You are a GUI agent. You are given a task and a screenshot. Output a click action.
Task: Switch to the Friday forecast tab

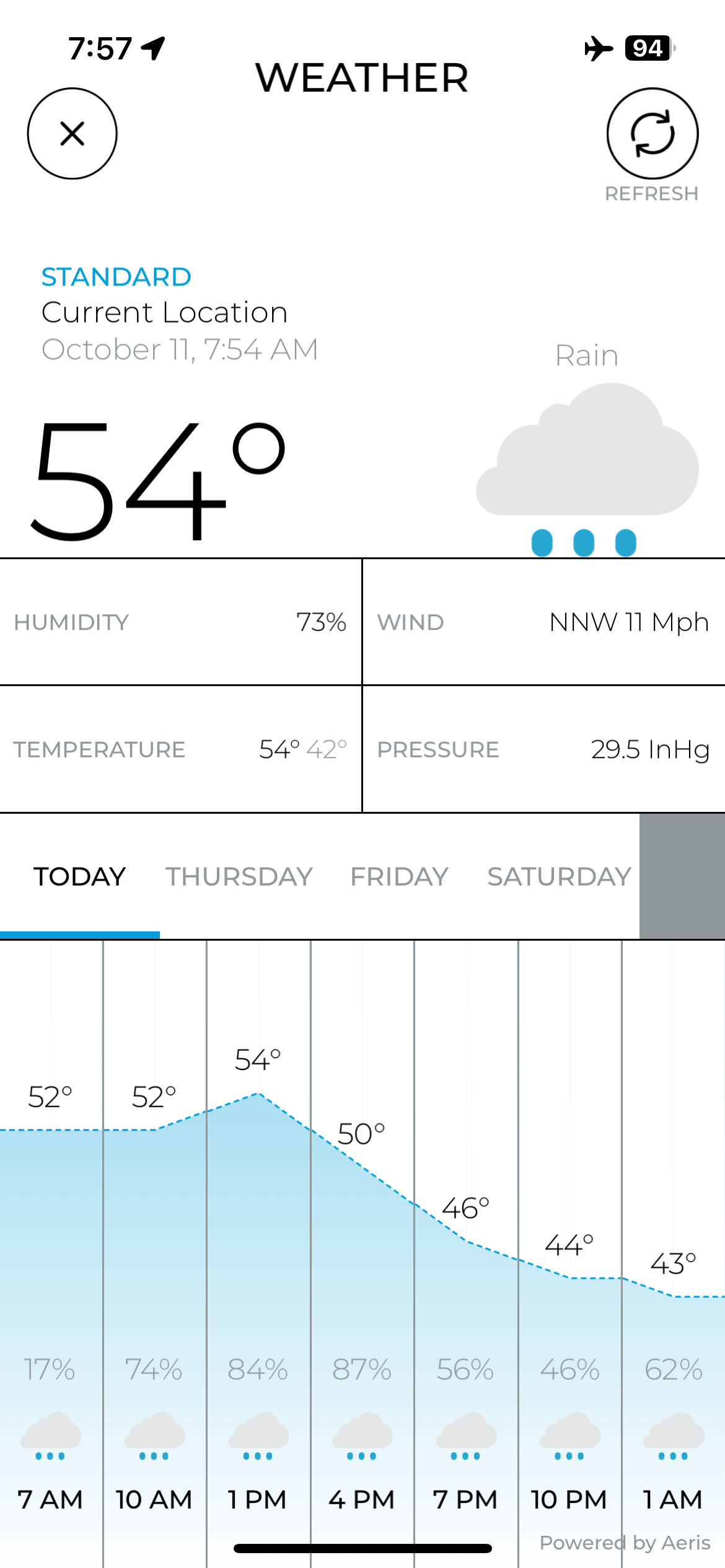399,876
